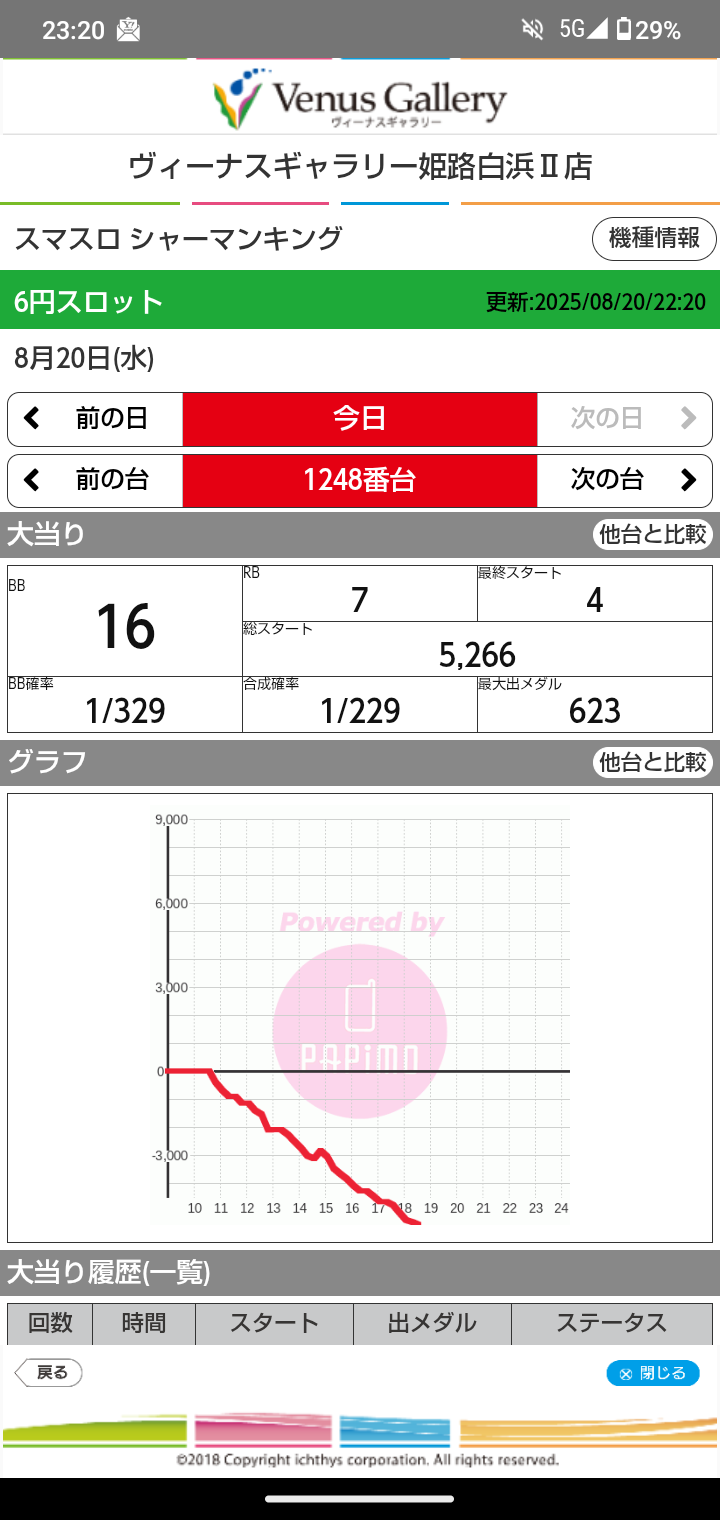The image size is (720, 1520).
Task: Compare グラフ with 他台と比較
Action: (x=652, y=762)
